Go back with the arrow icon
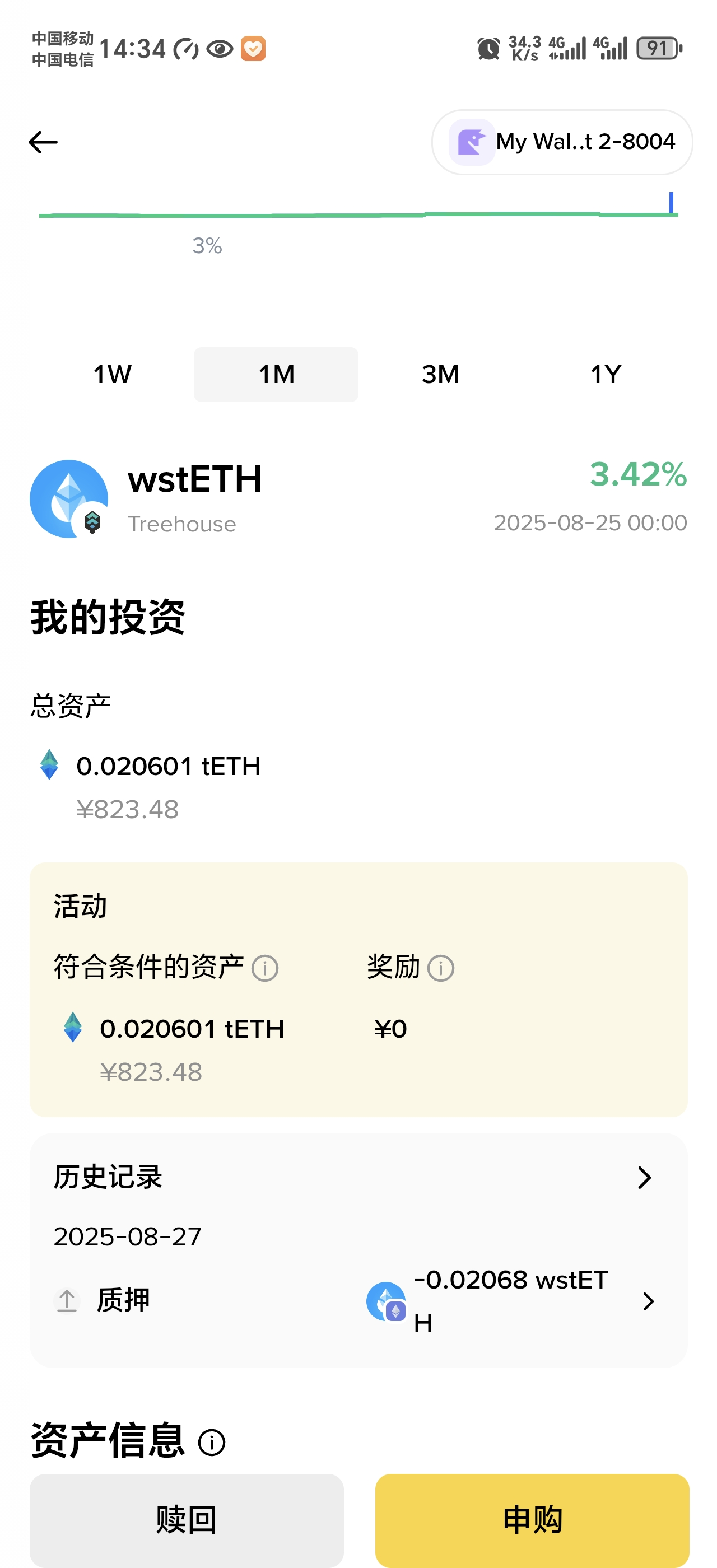 43,142
